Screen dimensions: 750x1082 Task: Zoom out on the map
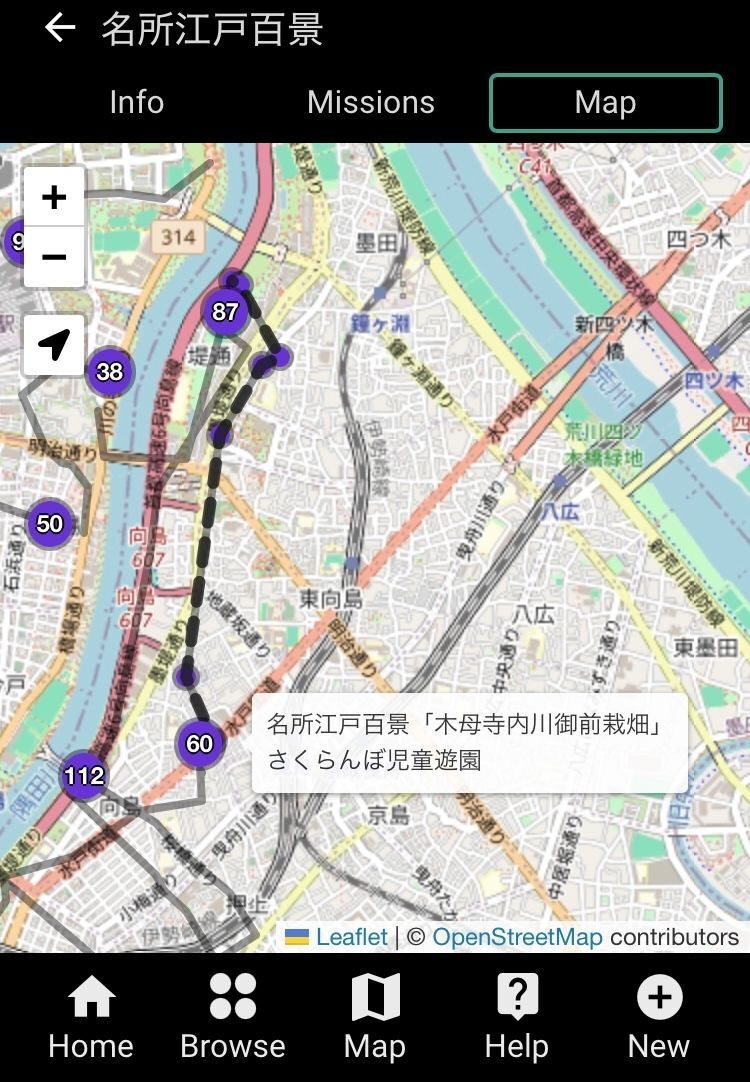pos(54,257)
